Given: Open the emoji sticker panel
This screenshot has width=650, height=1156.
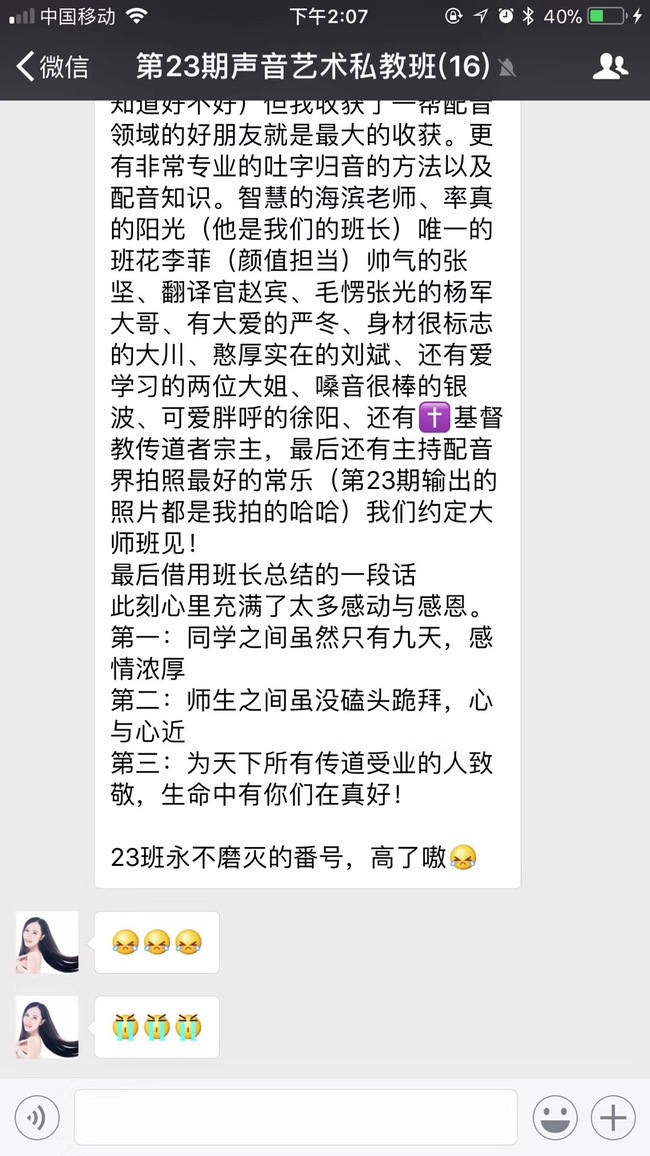Looking at the screenshot, I should (x=555, y=1116).
